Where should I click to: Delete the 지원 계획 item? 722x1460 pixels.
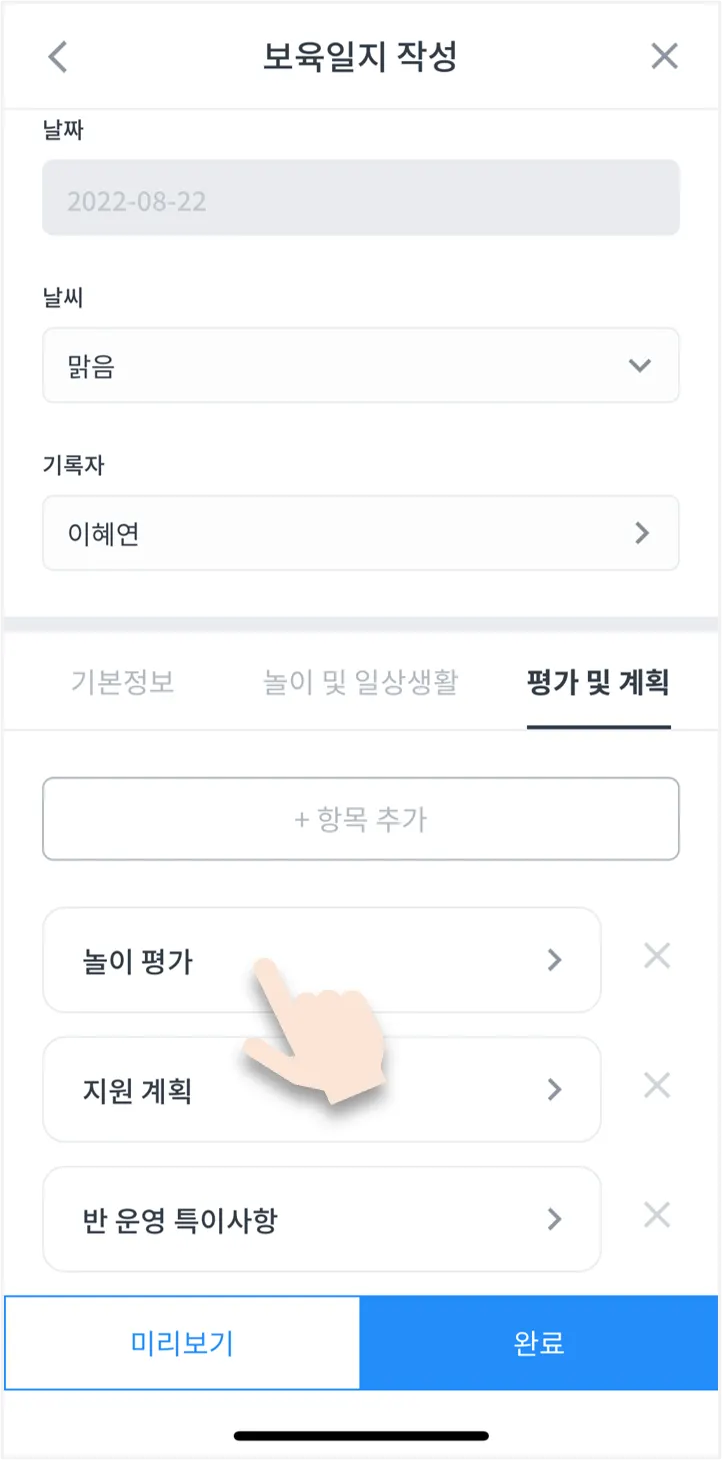656,1086
